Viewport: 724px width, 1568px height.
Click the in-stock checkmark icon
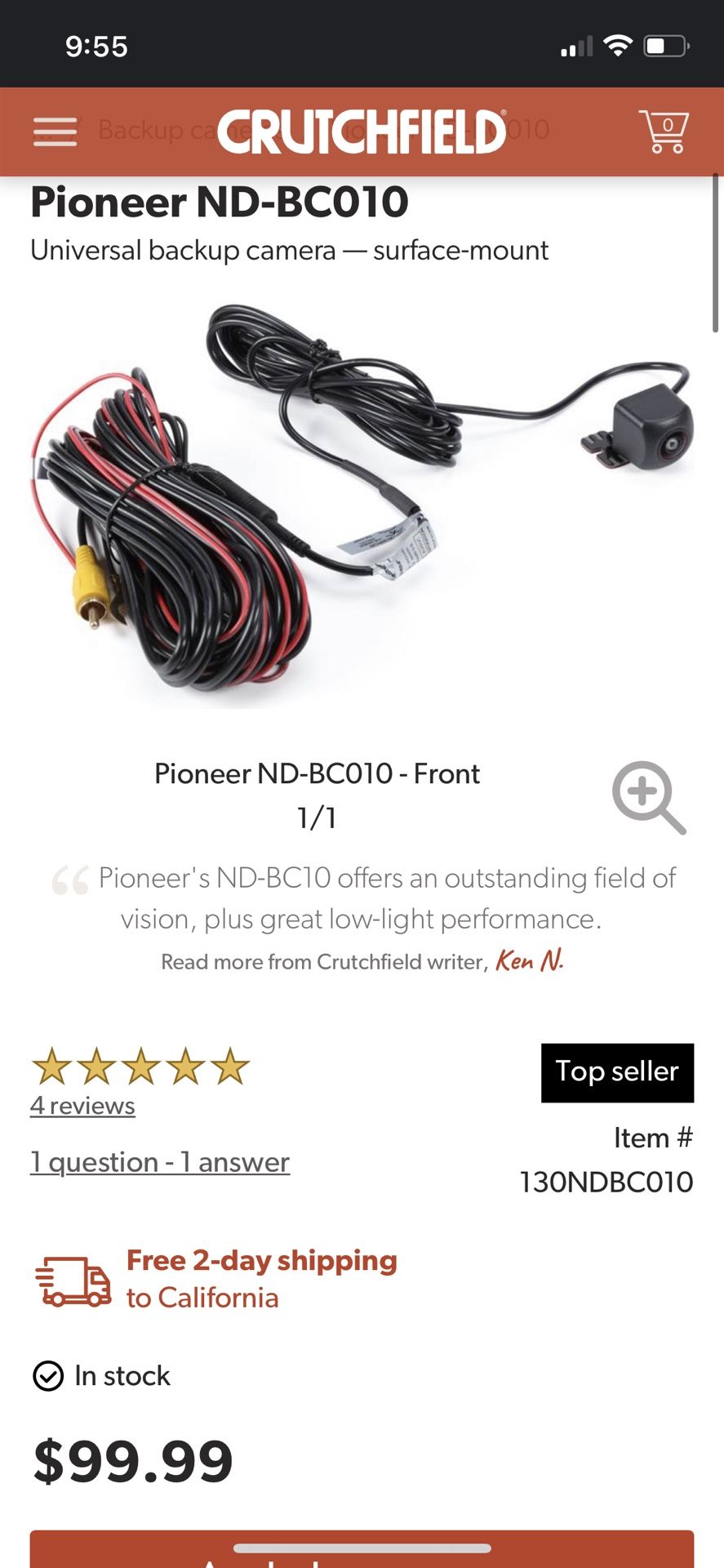click(x=48, y=1374)
